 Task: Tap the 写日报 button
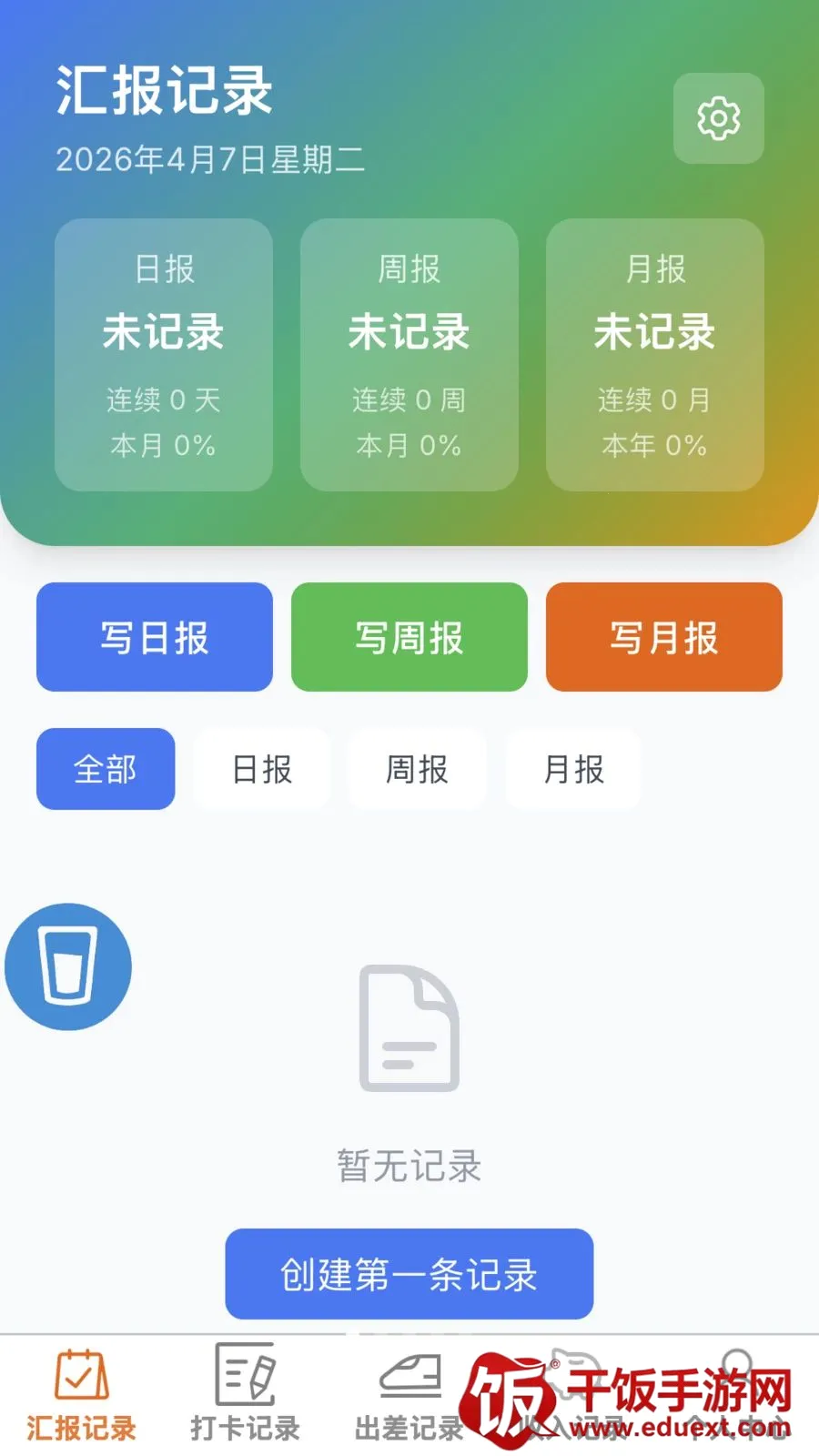click(155, 637)
